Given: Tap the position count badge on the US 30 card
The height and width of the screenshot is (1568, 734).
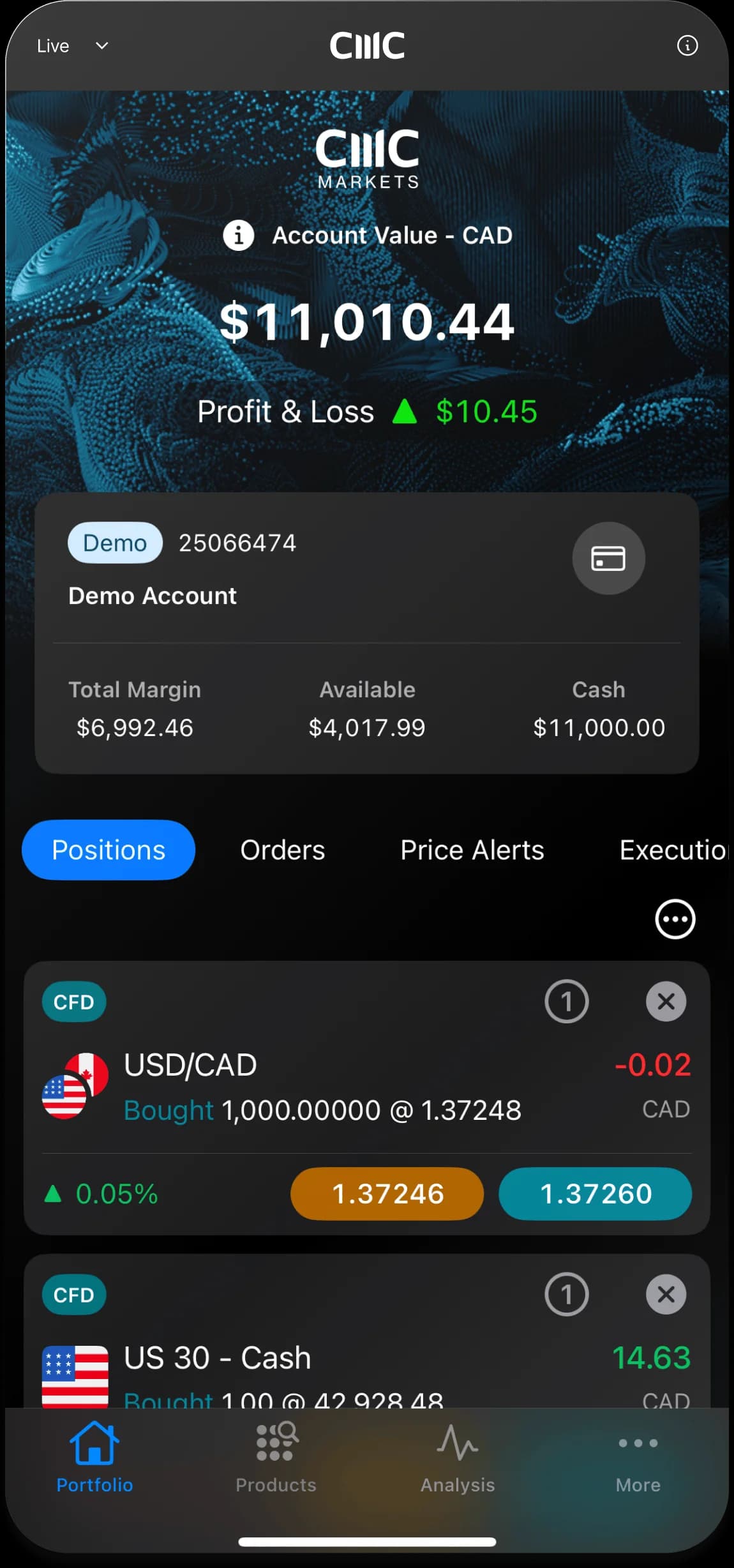Looking at the screenshot, I should (567, 1294).
